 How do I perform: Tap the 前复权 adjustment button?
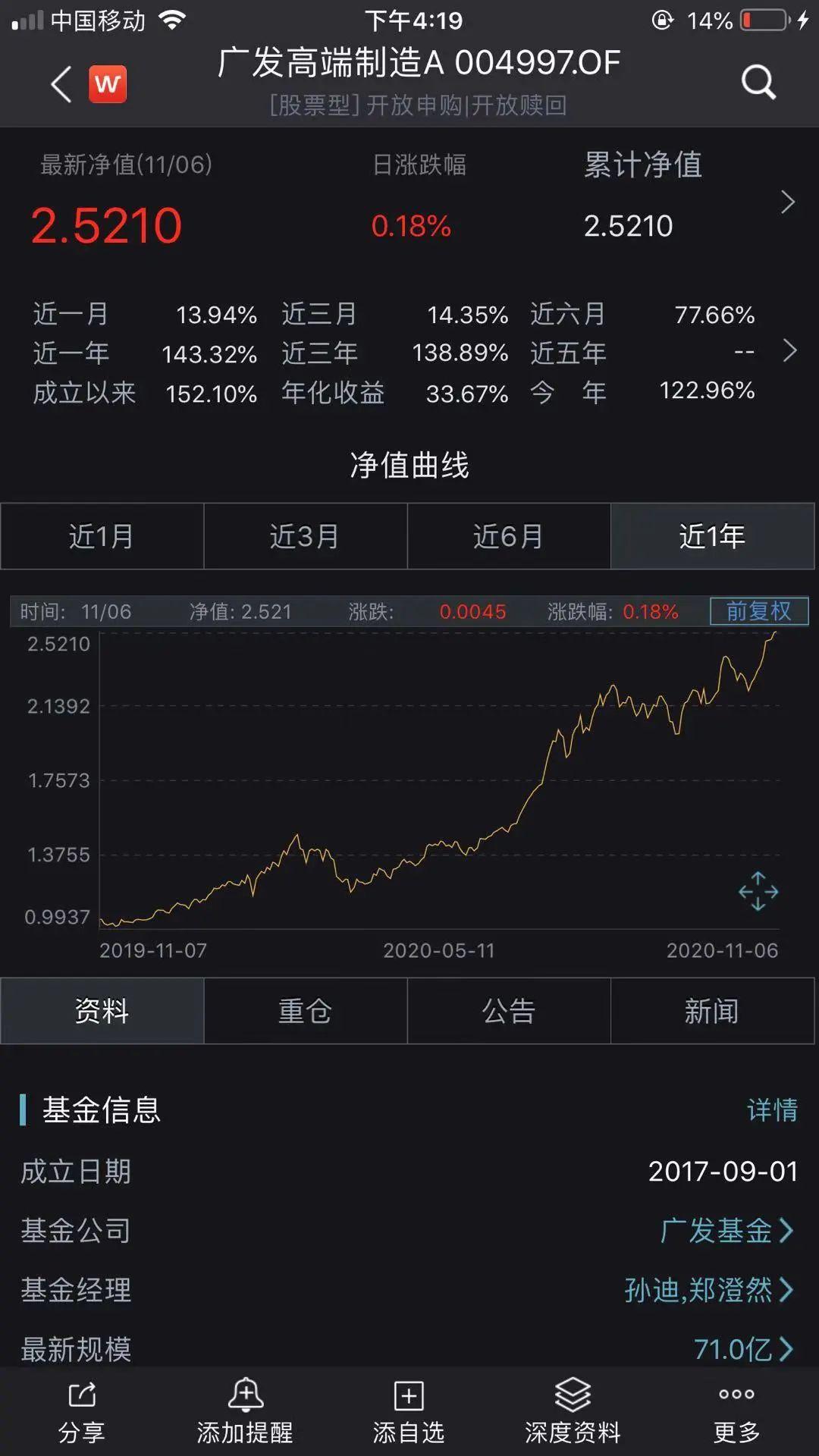point(758,611)
